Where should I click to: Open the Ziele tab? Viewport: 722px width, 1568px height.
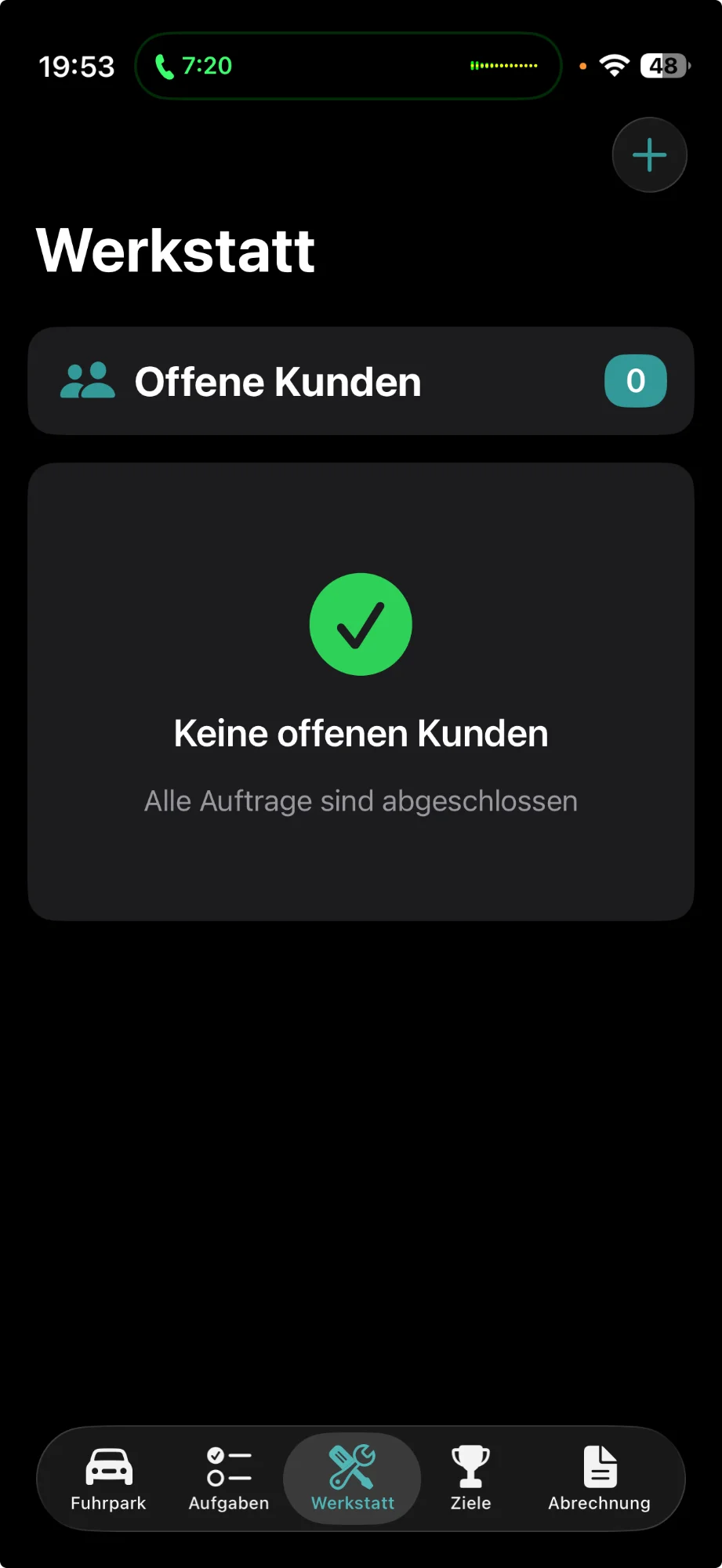pyautogui.click(x=470, y=1479)
